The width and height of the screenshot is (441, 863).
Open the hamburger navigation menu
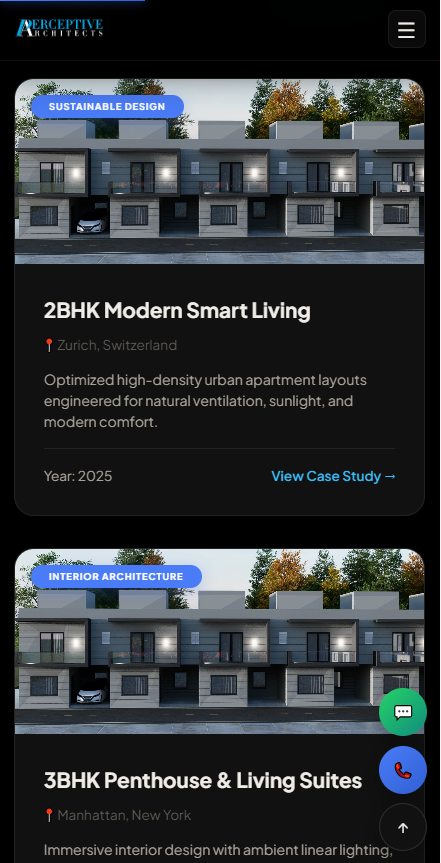[406, 29]
